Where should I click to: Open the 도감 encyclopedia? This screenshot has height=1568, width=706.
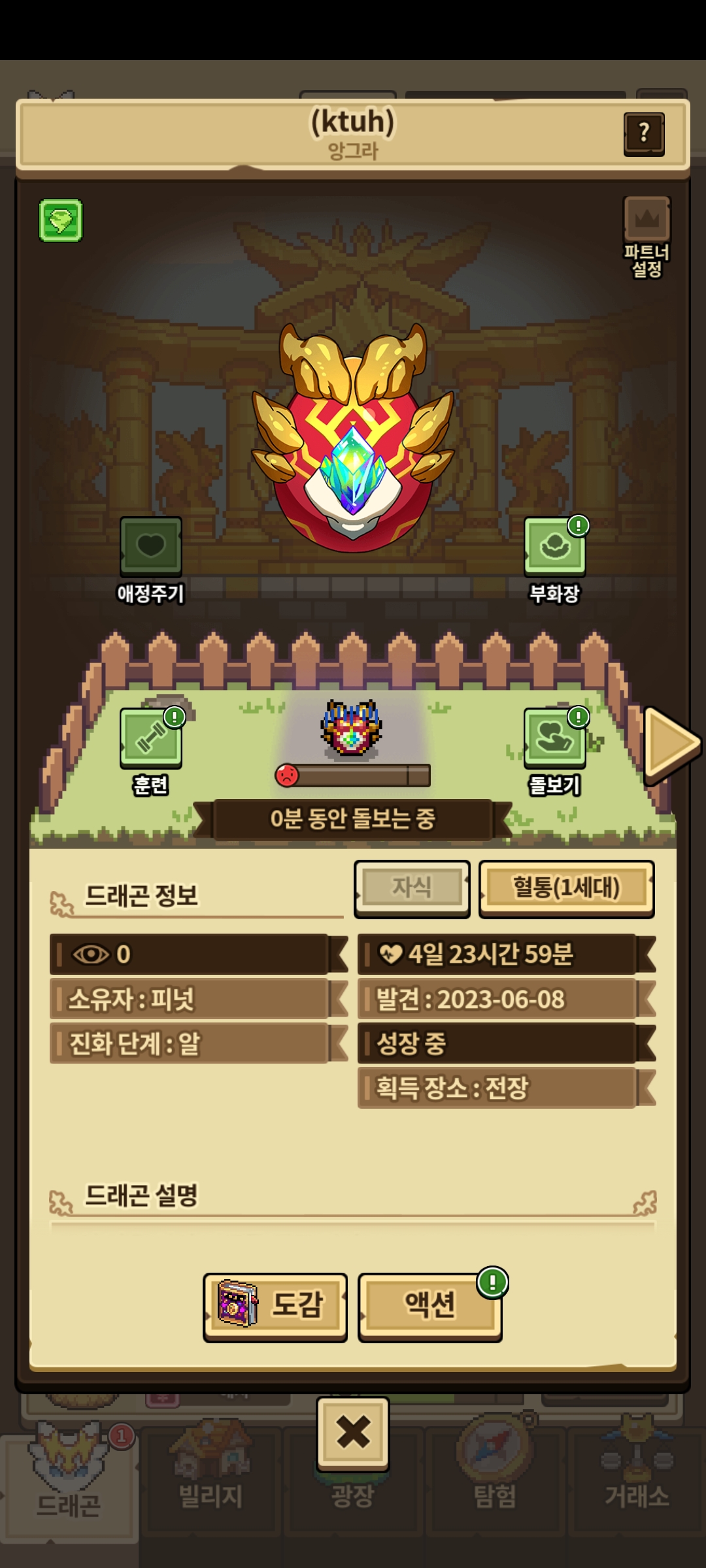pos(275,1305)
